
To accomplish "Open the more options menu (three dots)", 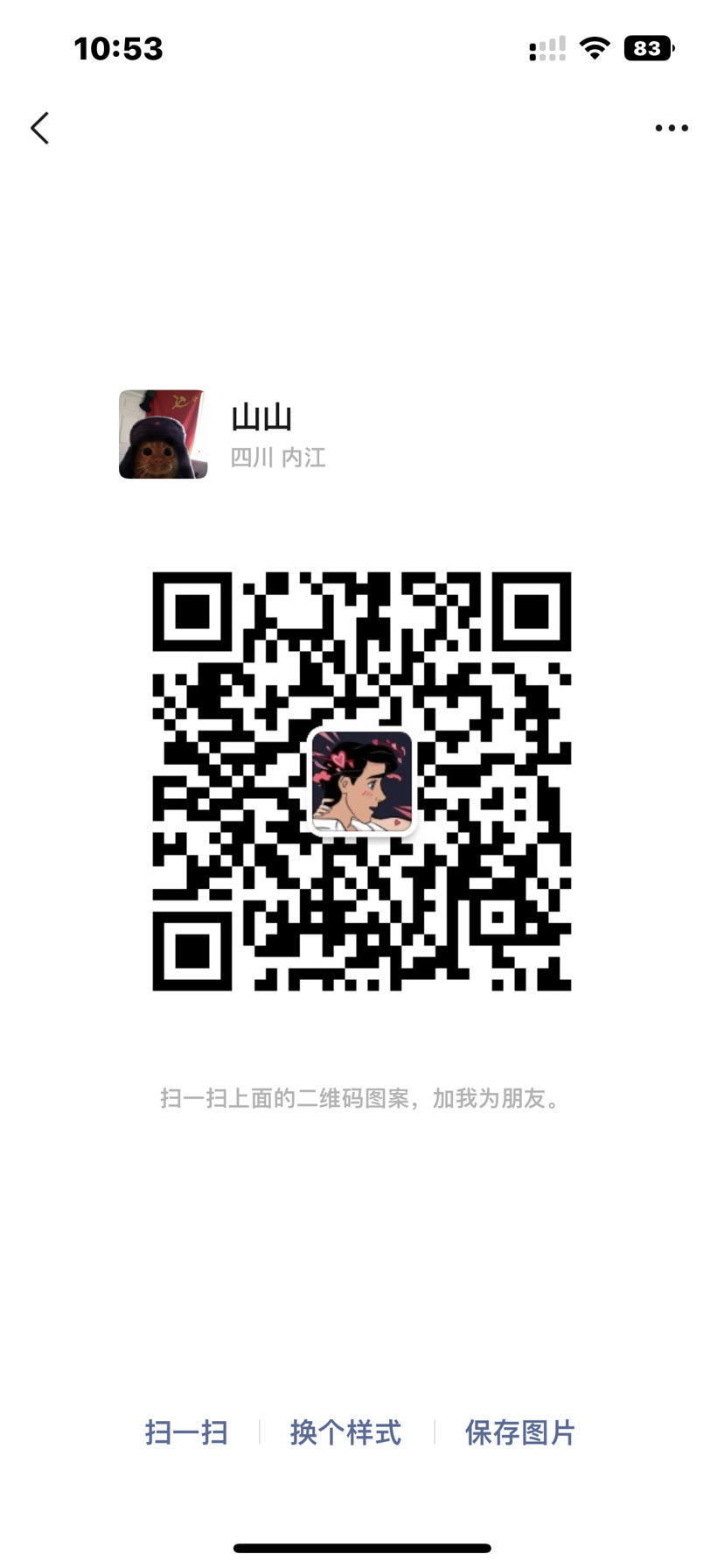I will pyautogui.click(x=671, y=128).
